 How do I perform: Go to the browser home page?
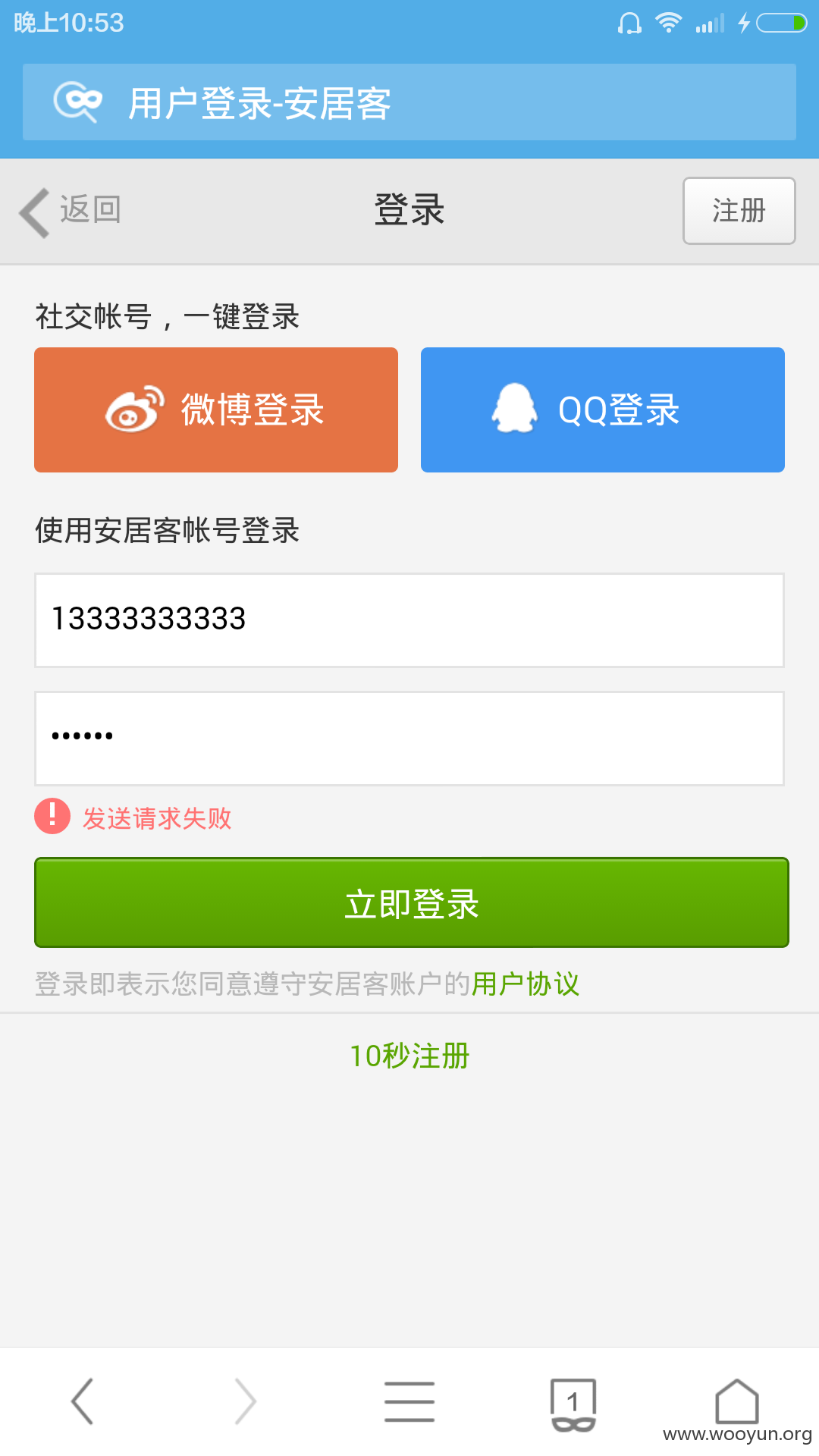pyautogui.click(x=737, y=1401)
